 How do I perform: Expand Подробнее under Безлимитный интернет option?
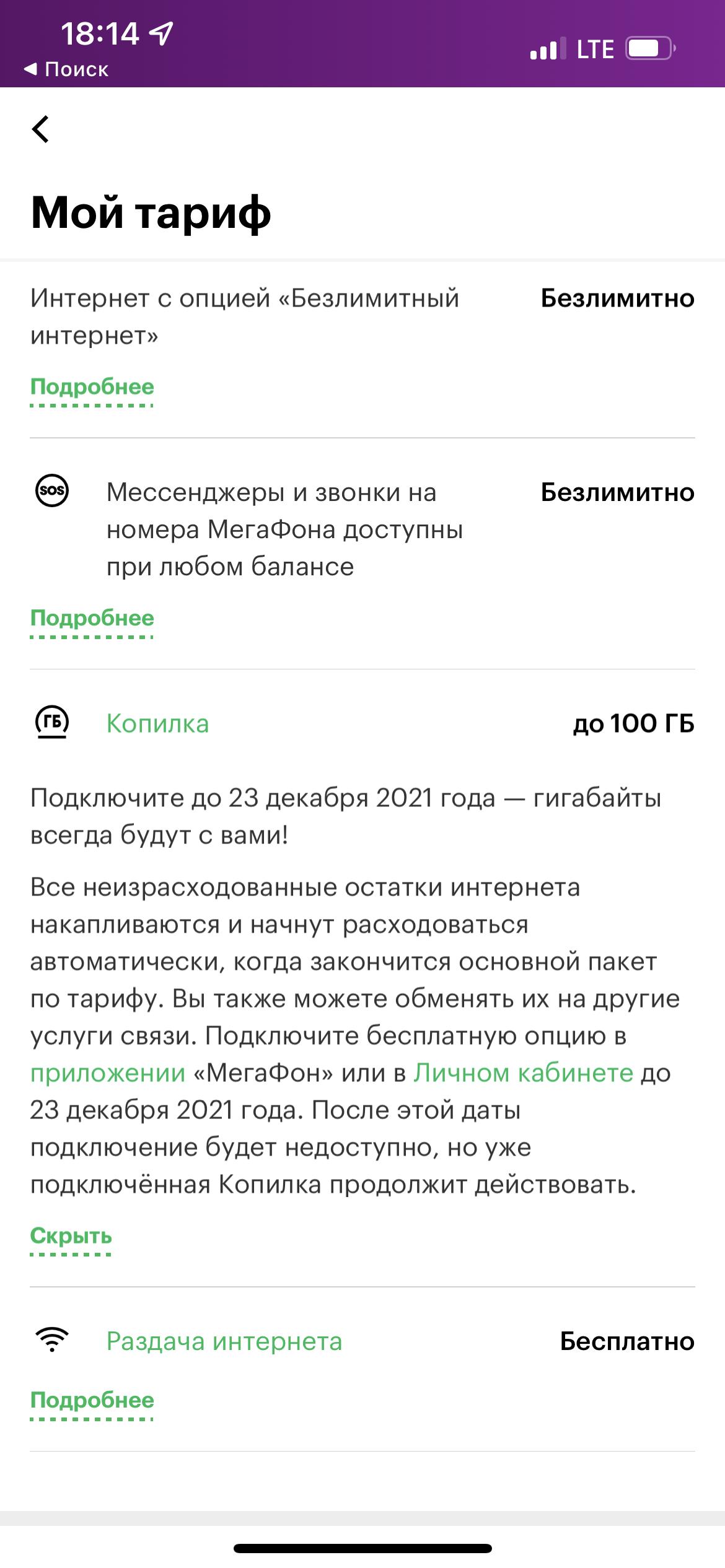[x=92, y=388]
